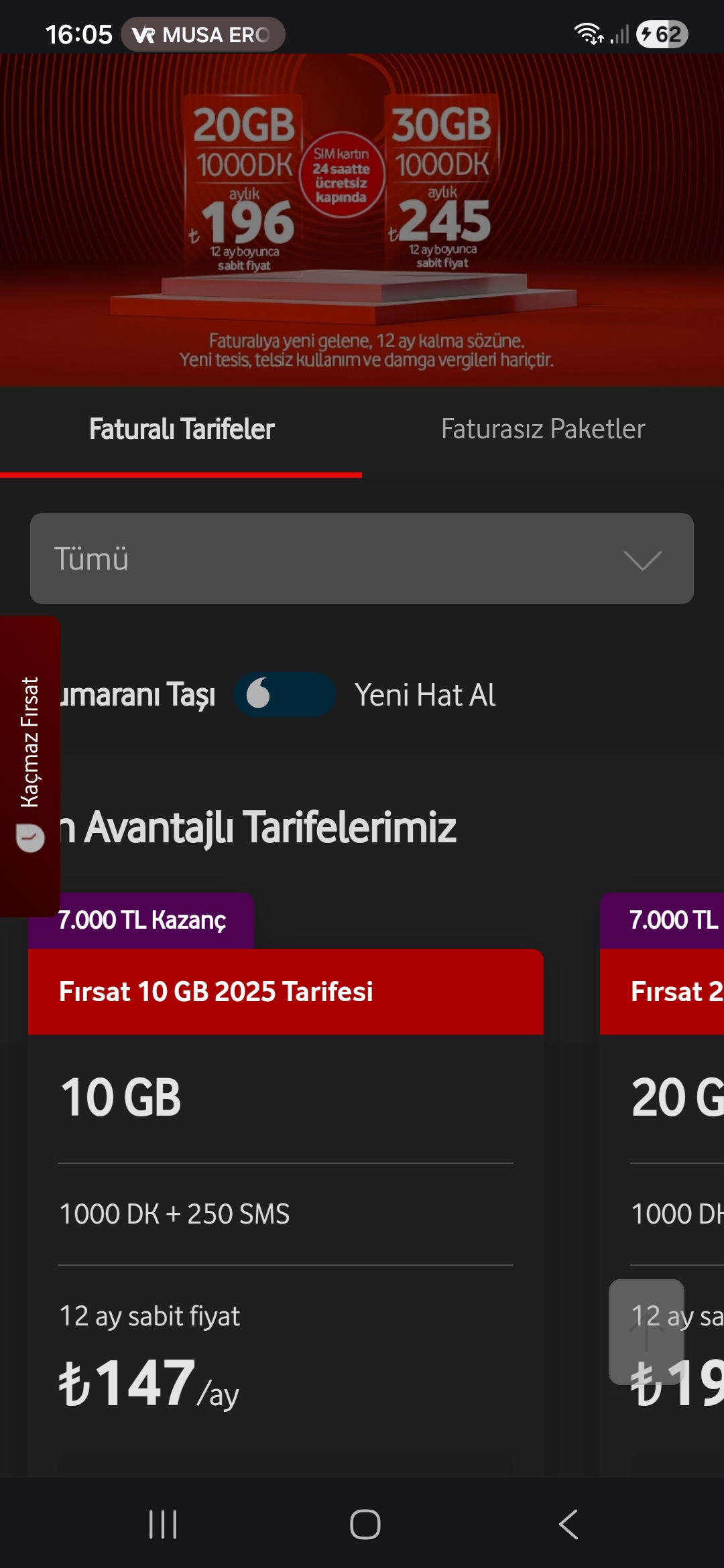This screenshot has height=1568, width=724.
Task: Go back with the system back button
Action: [568, 1524]
